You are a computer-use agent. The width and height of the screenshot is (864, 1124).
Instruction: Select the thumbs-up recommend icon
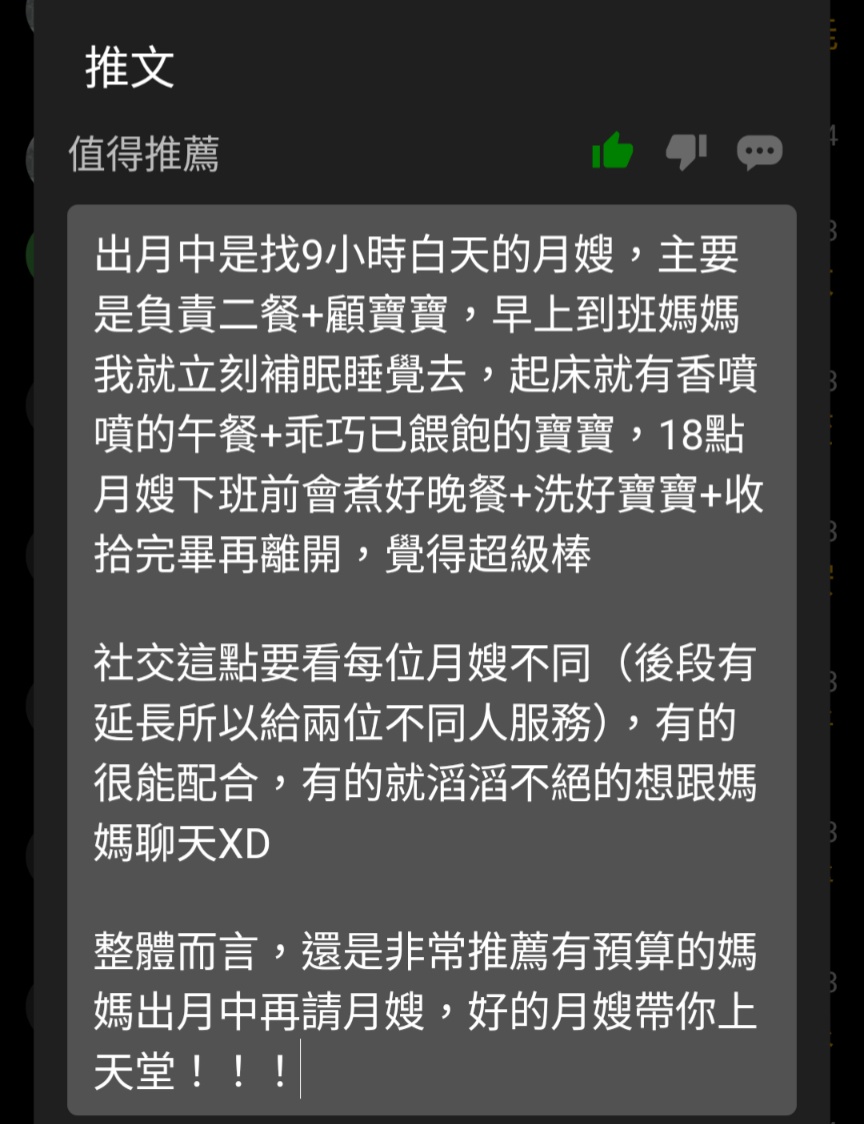[612, 152]
